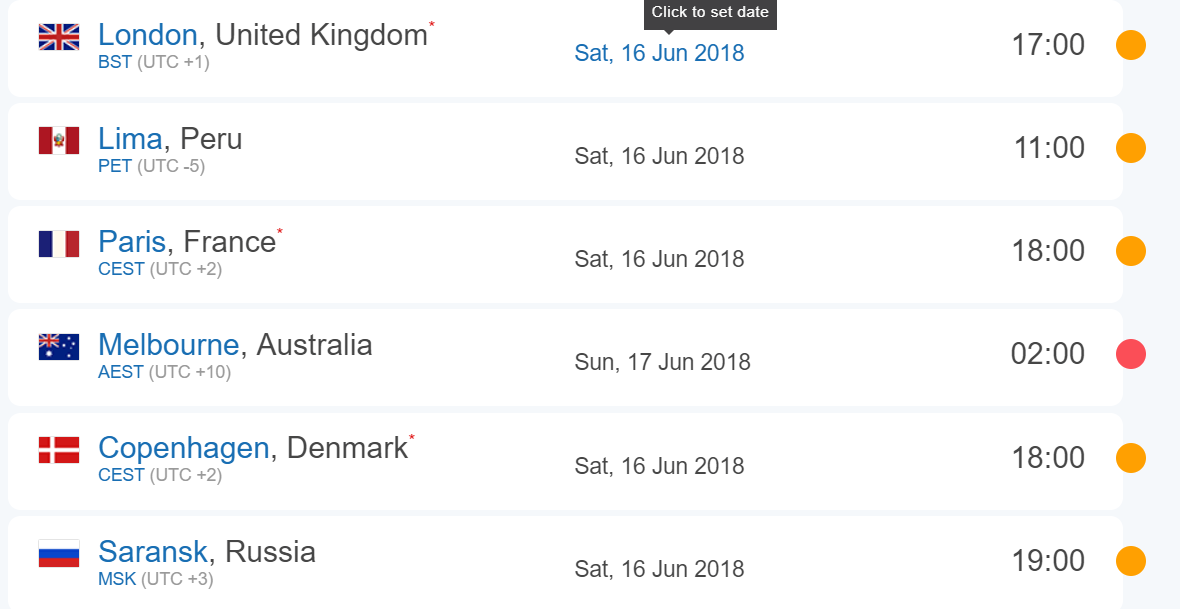This screenshot has height=609, width=1180.
Task: Open the Melbourne city link
Action: (x=168, y=346)
